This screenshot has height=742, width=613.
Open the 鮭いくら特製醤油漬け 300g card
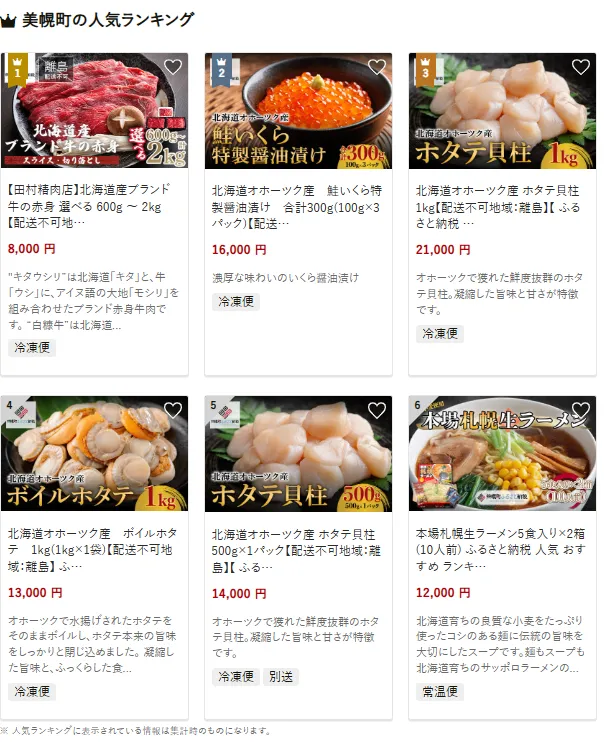pyautogui.click(x=298, y=204)
